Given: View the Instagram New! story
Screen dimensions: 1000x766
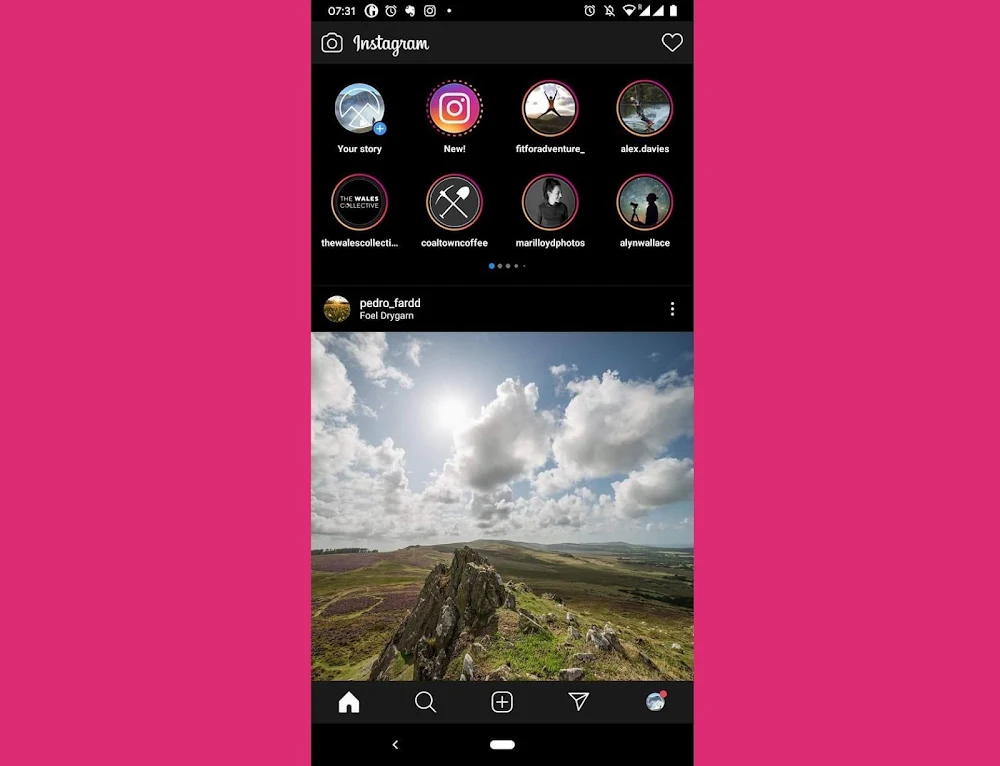Looking at the screenshot, I should click(x=454, y=109).
